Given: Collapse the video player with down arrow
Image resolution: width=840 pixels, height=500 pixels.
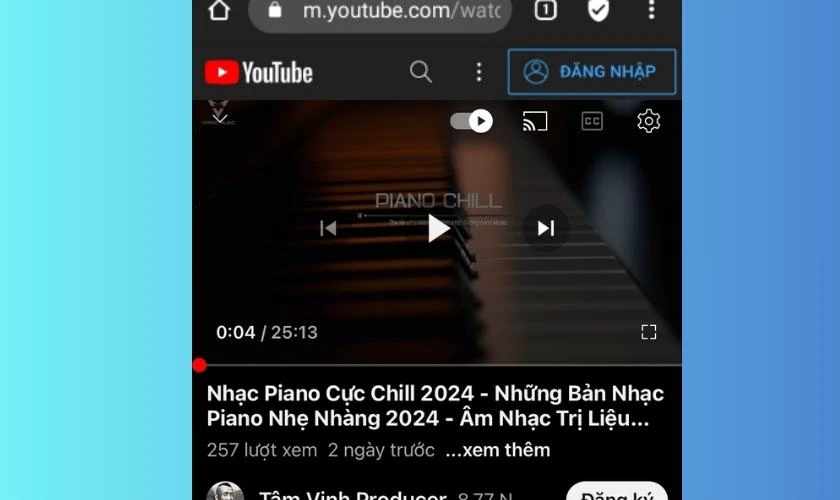Looking at the screenshot, I should (x=220, y=117).
